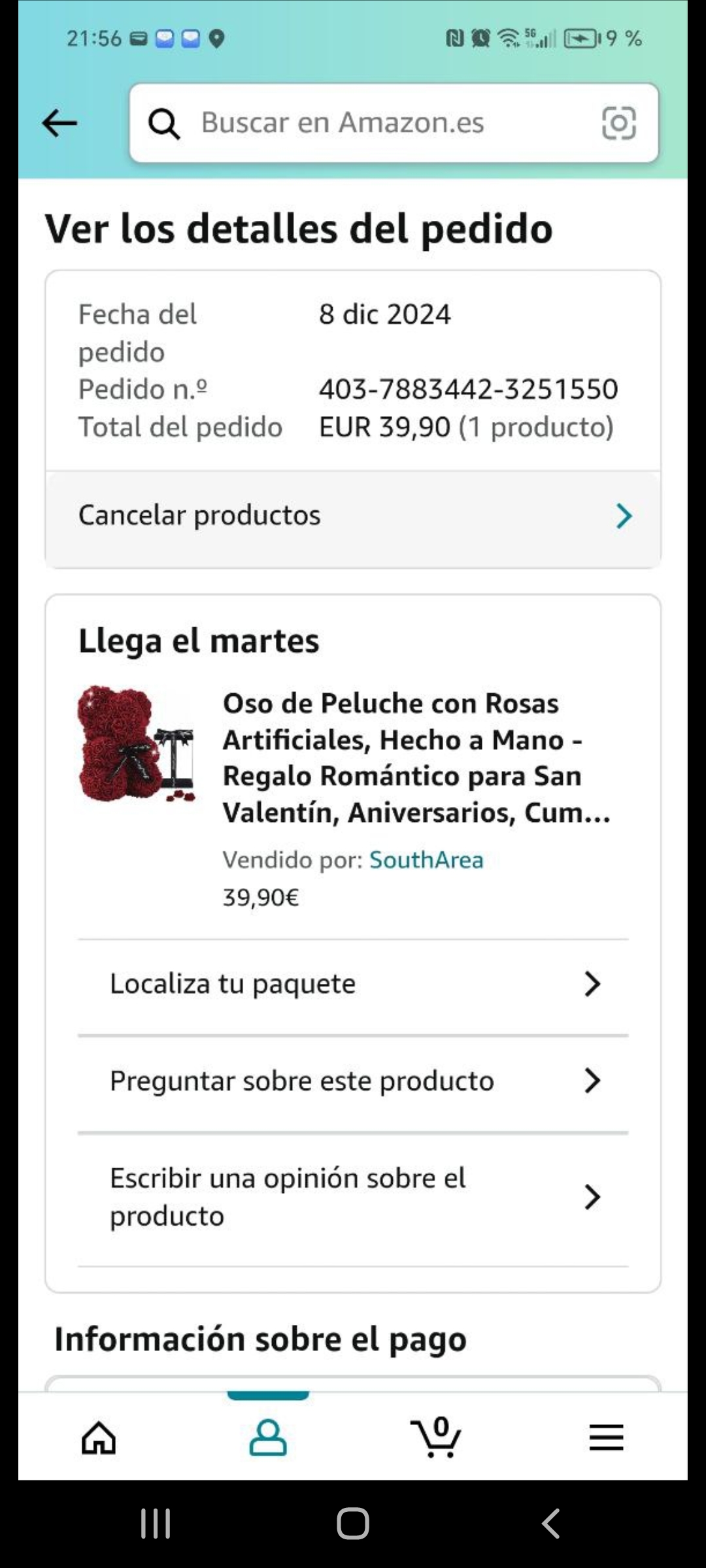Choose Escribir una opinión sobre el producto
The width and height of the screenshot is (706, 1568).
tap(353, 1197)
